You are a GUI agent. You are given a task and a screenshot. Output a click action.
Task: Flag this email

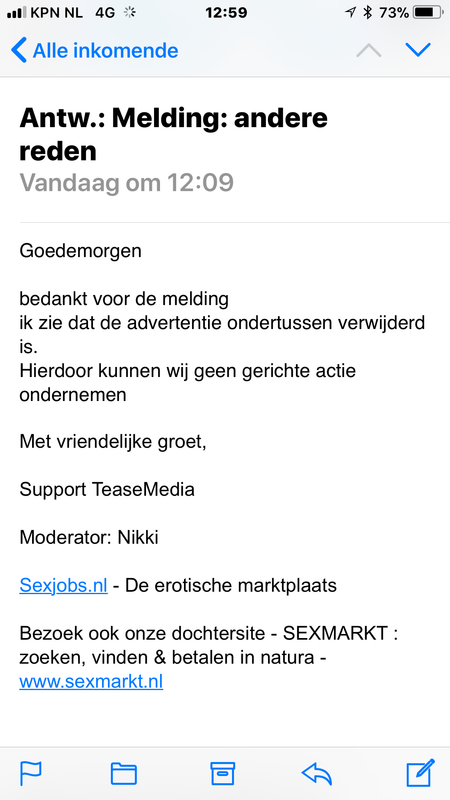[31, 773]
